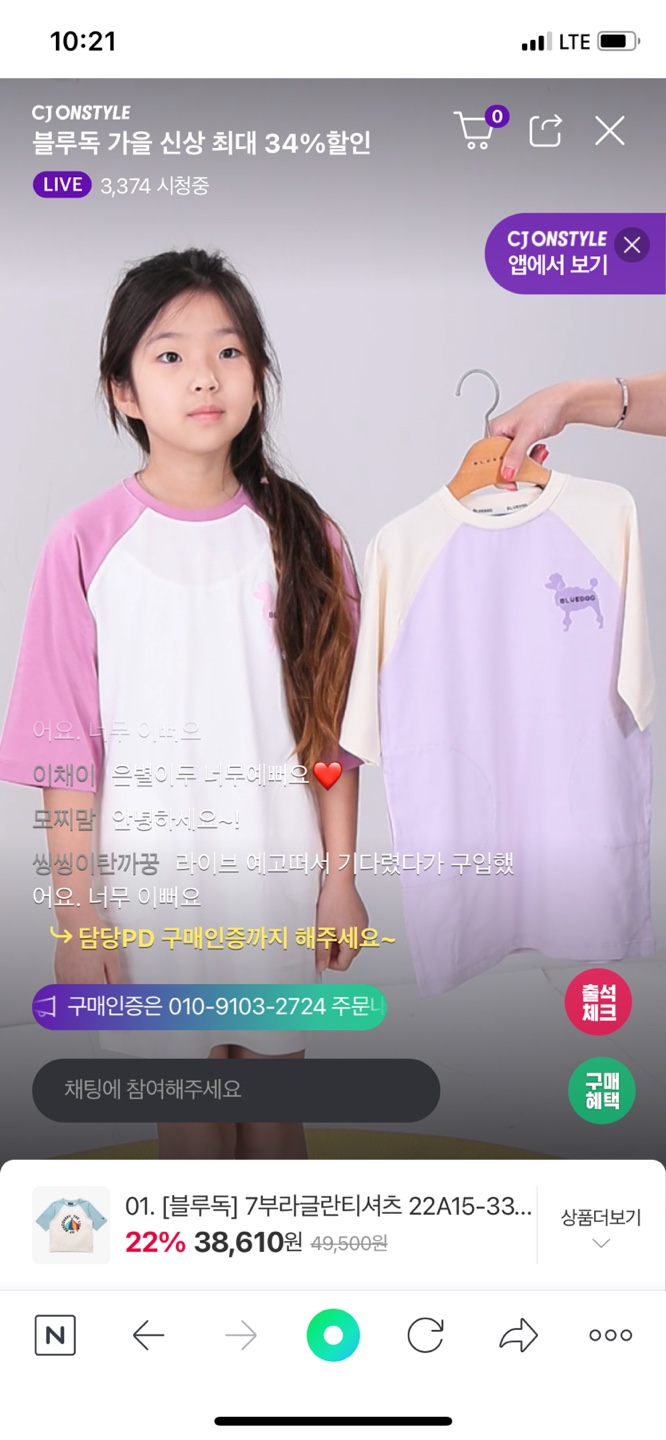Image resolution: width=666 pixels, height=1440 pixels.
Task: Open the 구매인증 notice banner
Action: click(210, 1006)
